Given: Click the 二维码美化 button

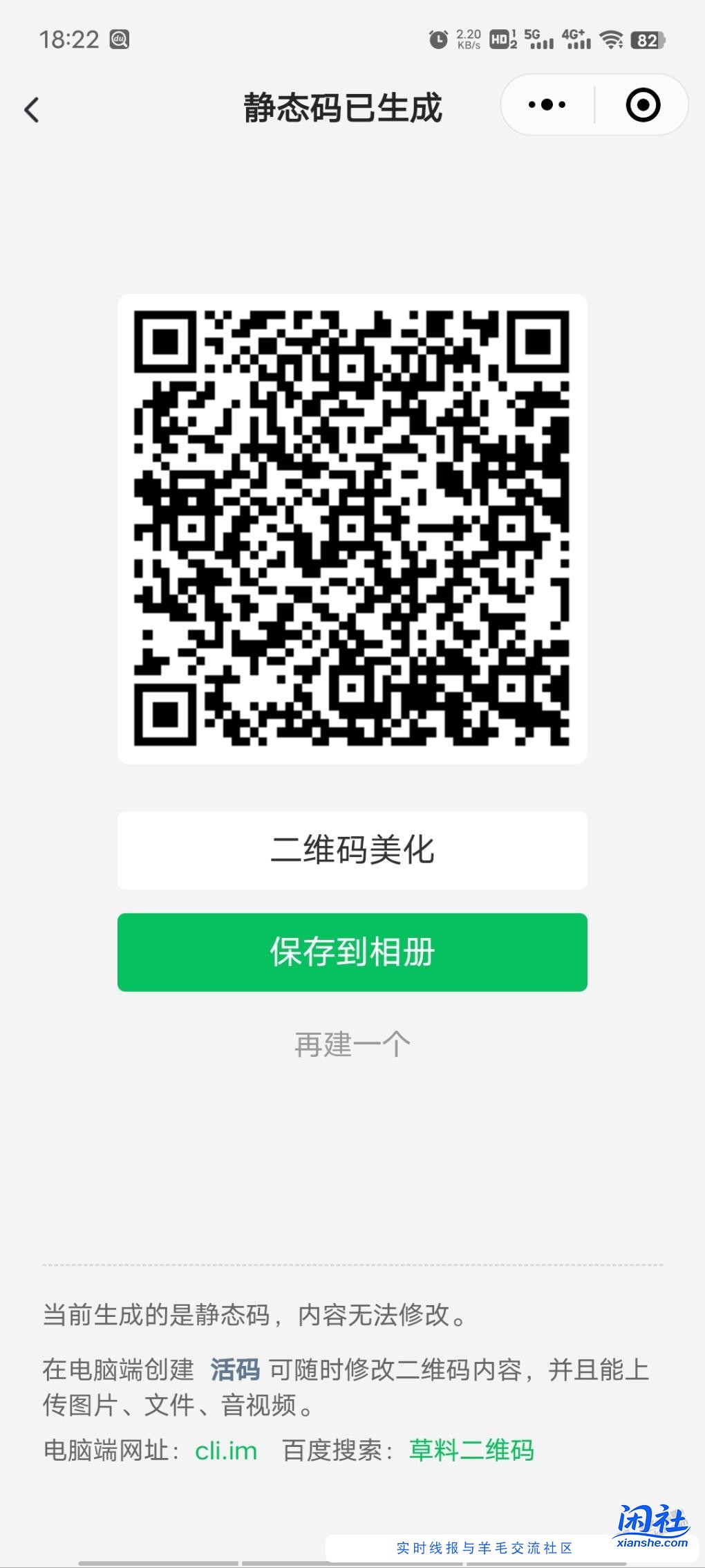Looking at the screenshot, I should click(352, 850).
